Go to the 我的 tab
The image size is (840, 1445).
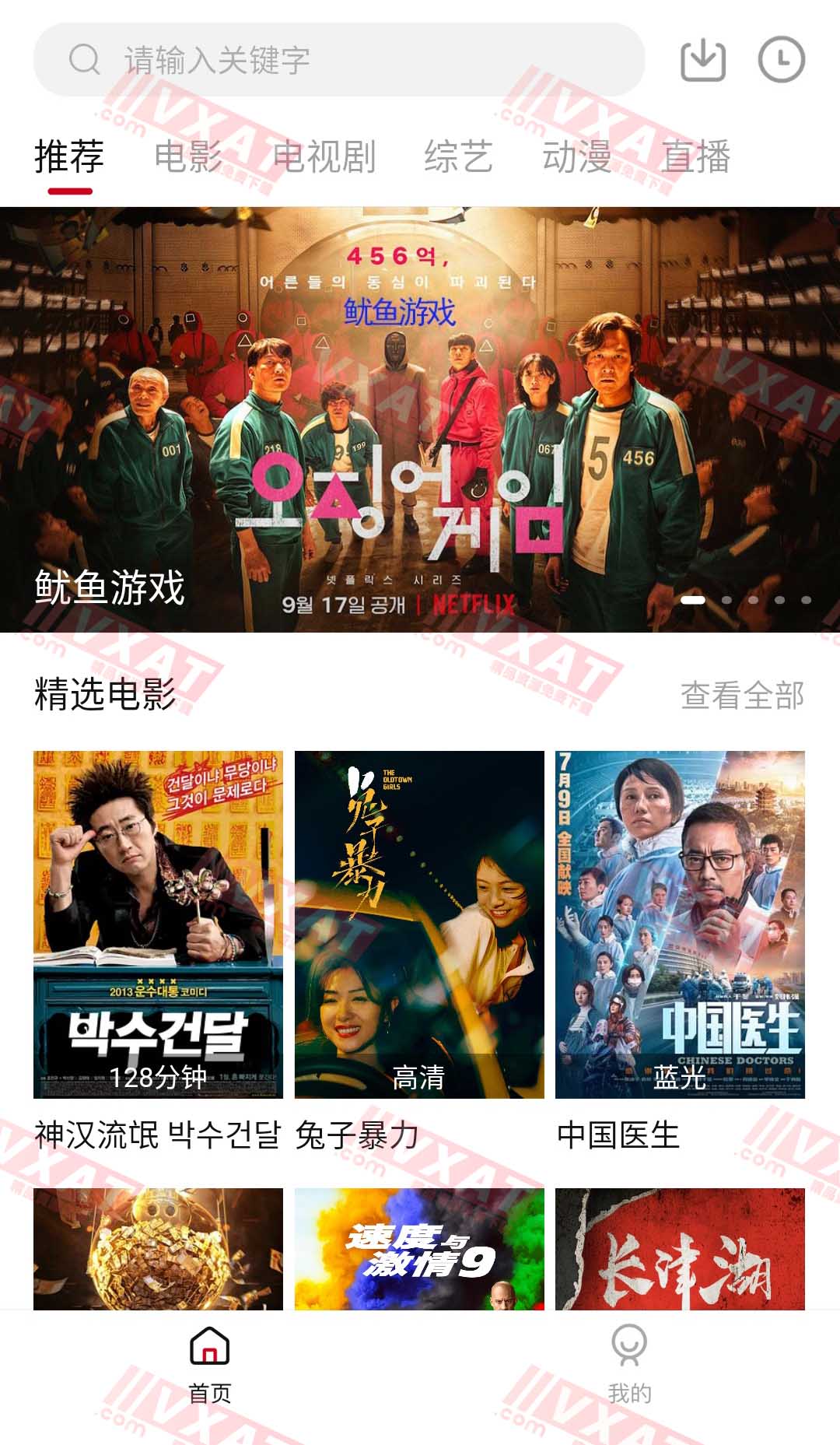tap(629, 1363)
